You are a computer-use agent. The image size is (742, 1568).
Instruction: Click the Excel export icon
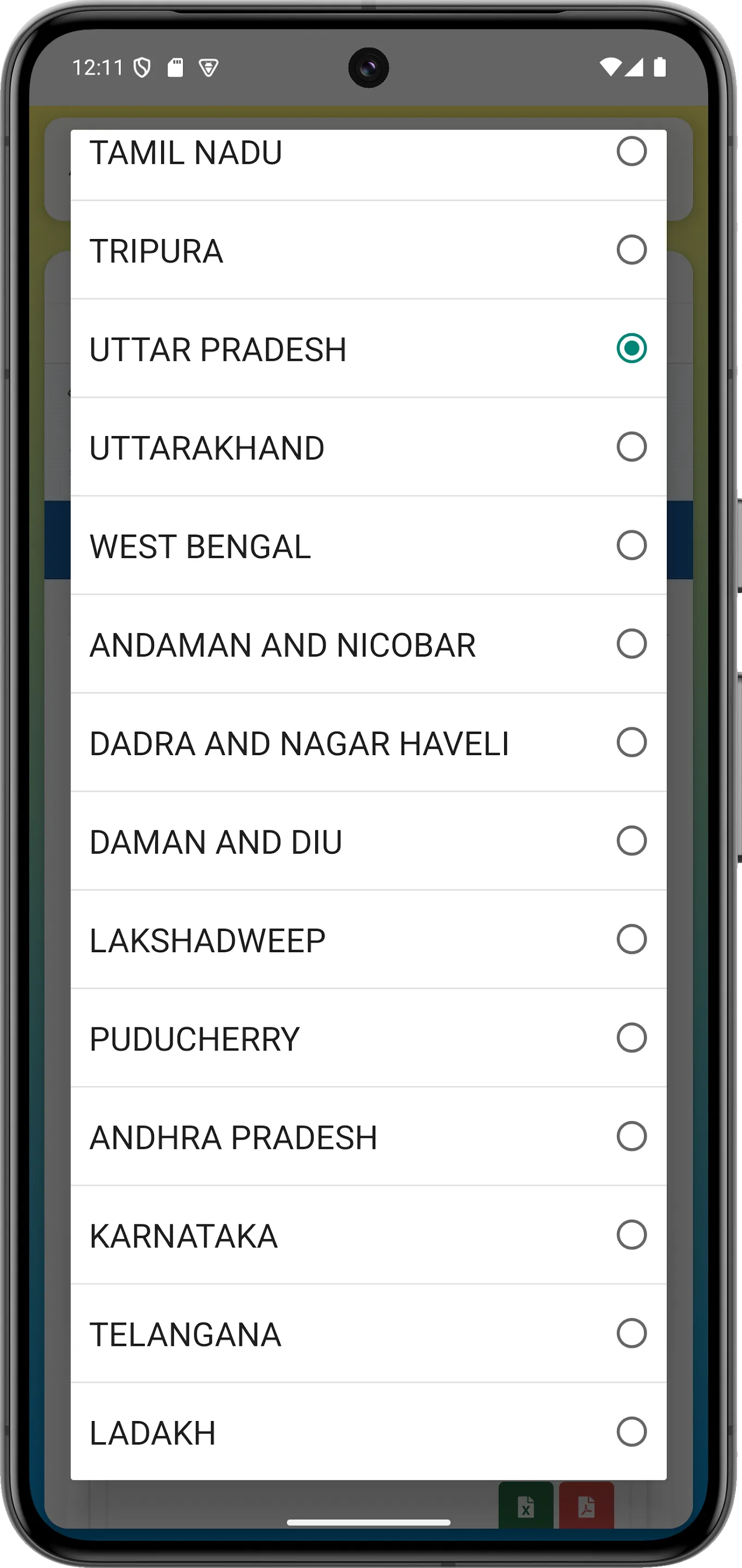[527, 1508]
